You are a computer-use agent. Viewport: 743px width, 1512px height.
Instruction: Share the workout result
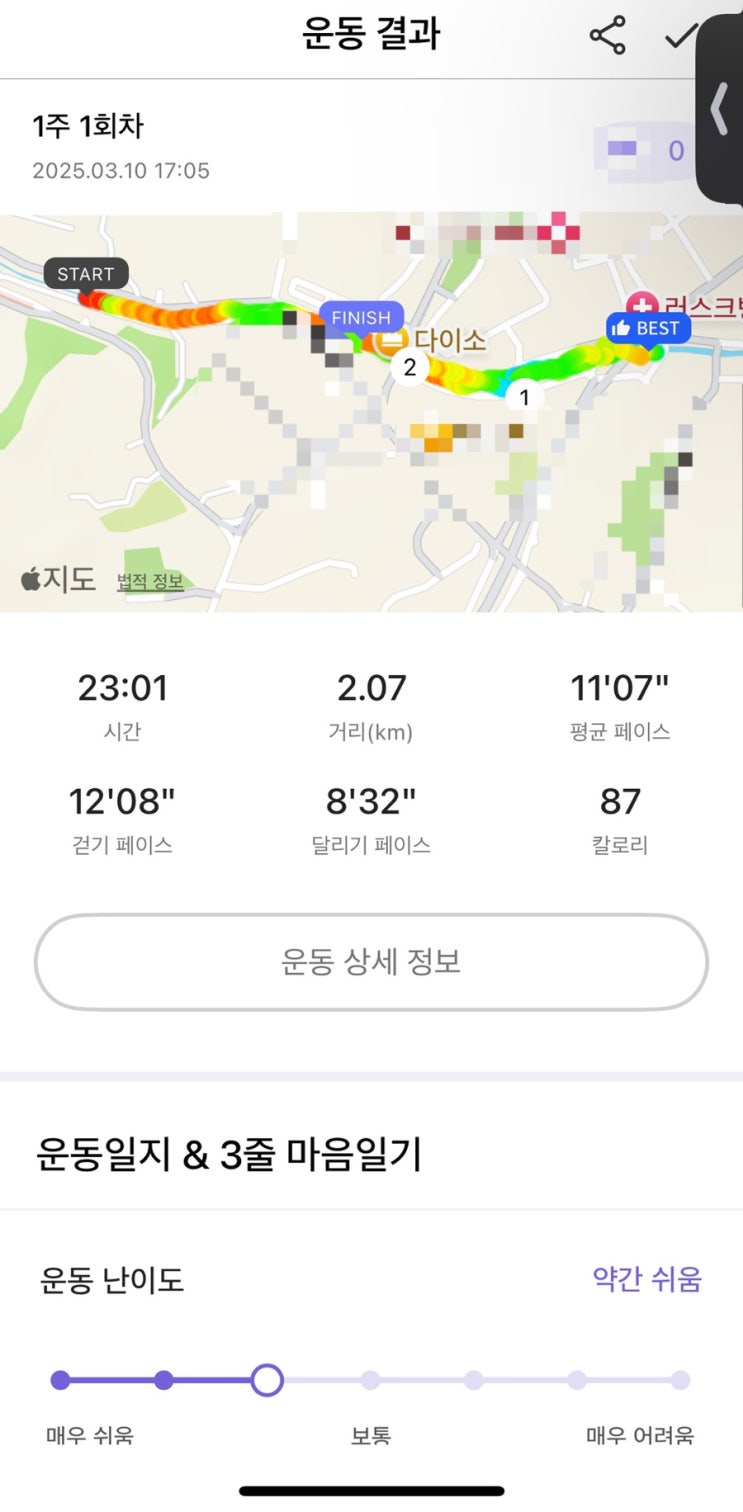[x=607, y=37]
